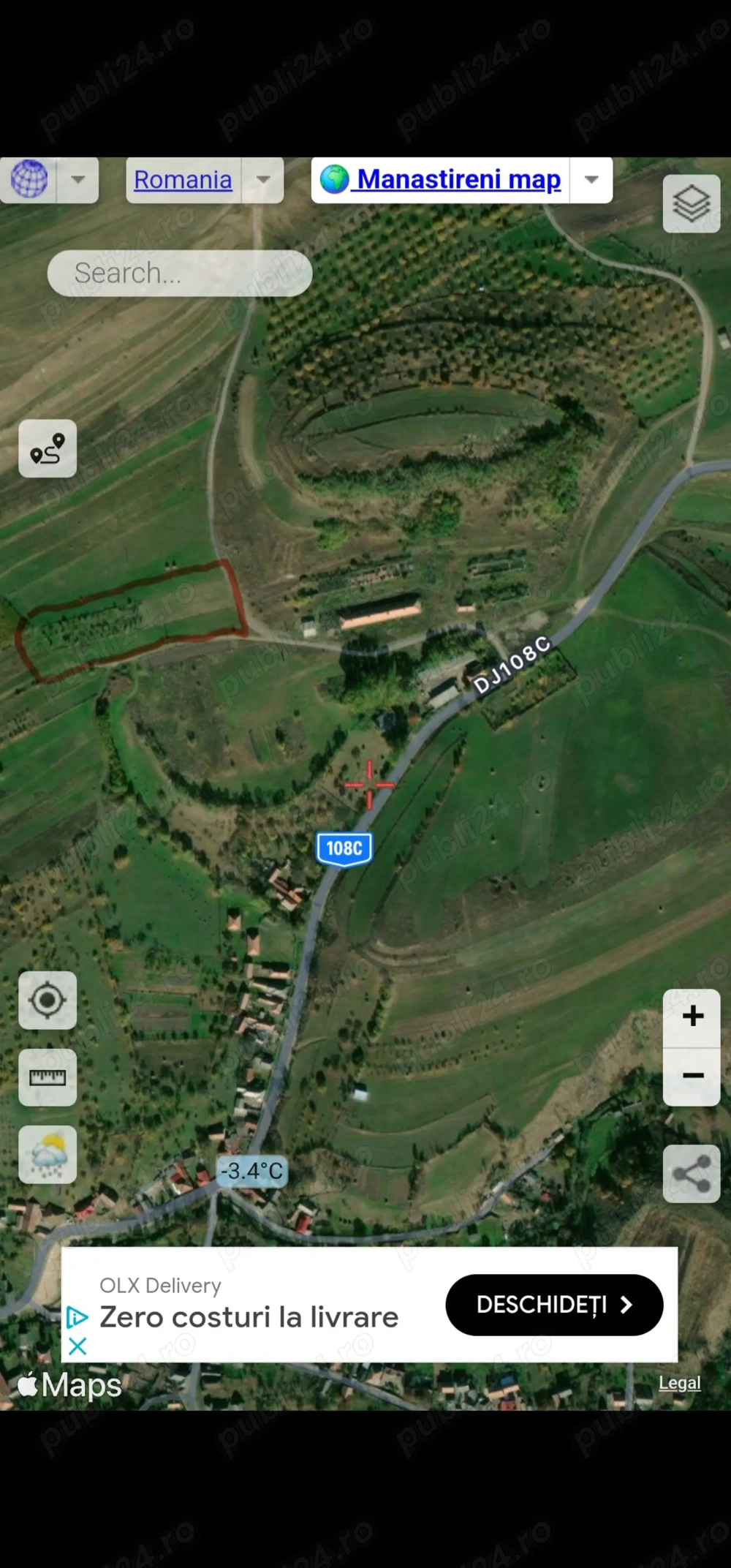Open the map layers button
The image size is (731, 1568).
(x=691, y=203)
